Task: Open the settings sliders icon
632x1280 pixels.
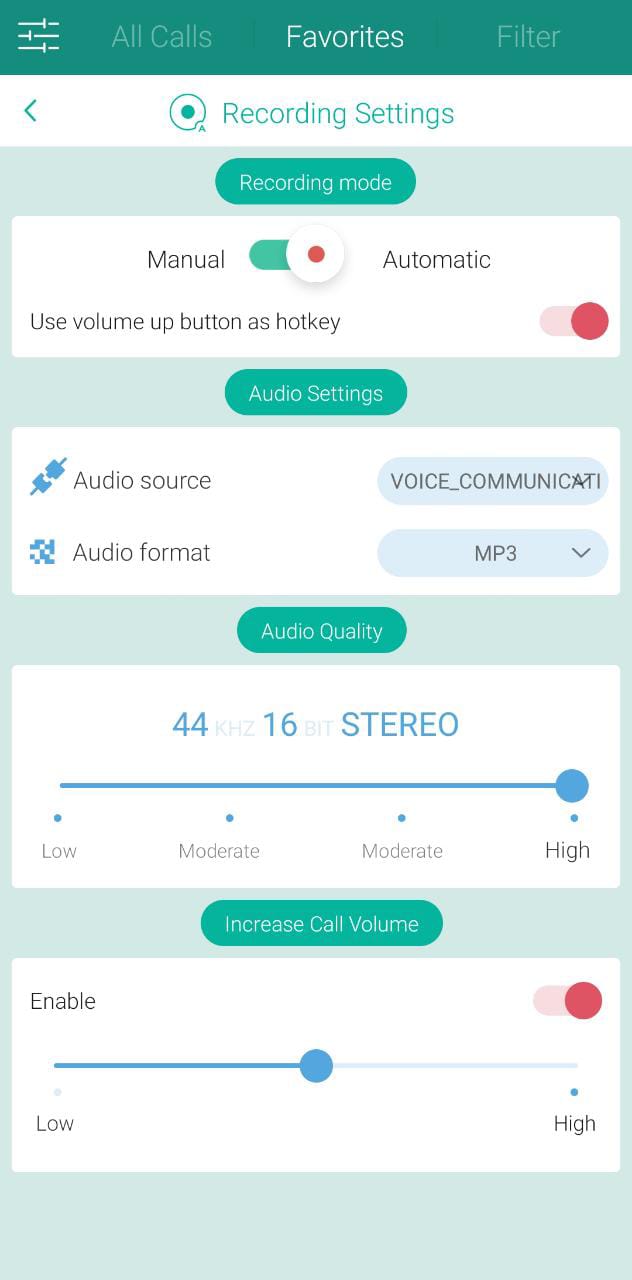Action: click(38, 36)
